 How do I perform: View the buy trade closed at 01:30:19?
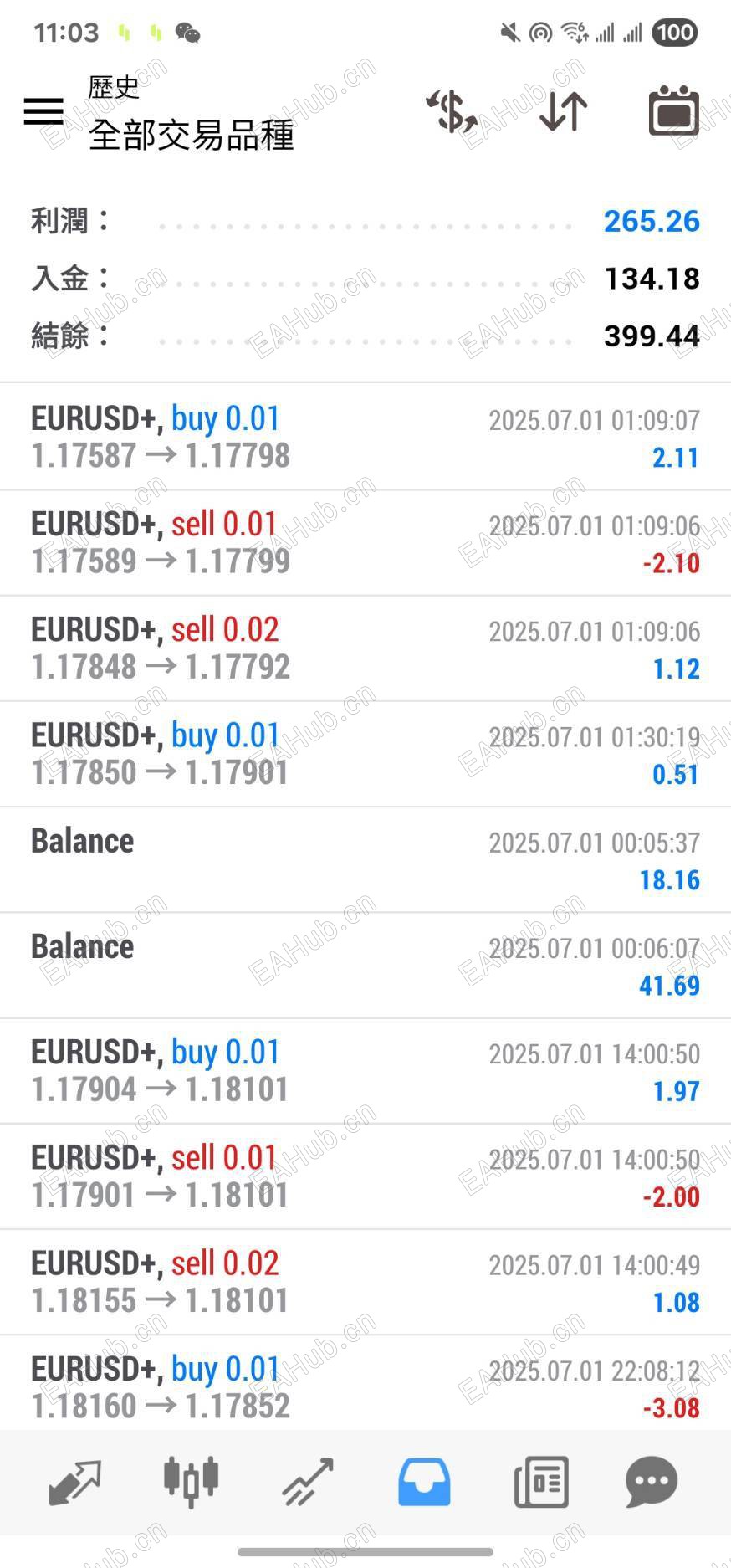365,754
